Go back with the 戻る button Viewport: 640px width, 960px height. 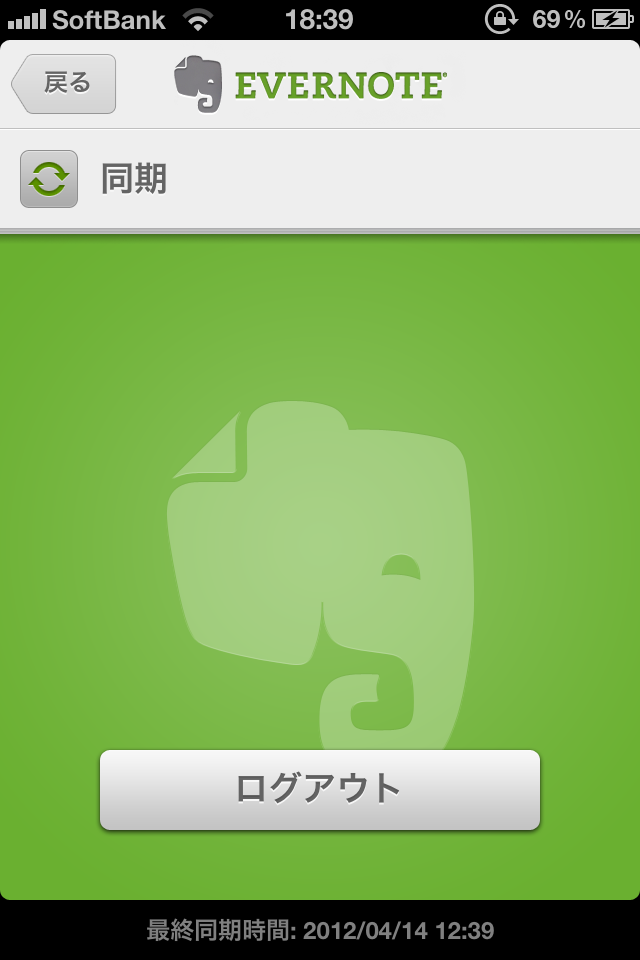pyautogui.click(x=65, y=84)
